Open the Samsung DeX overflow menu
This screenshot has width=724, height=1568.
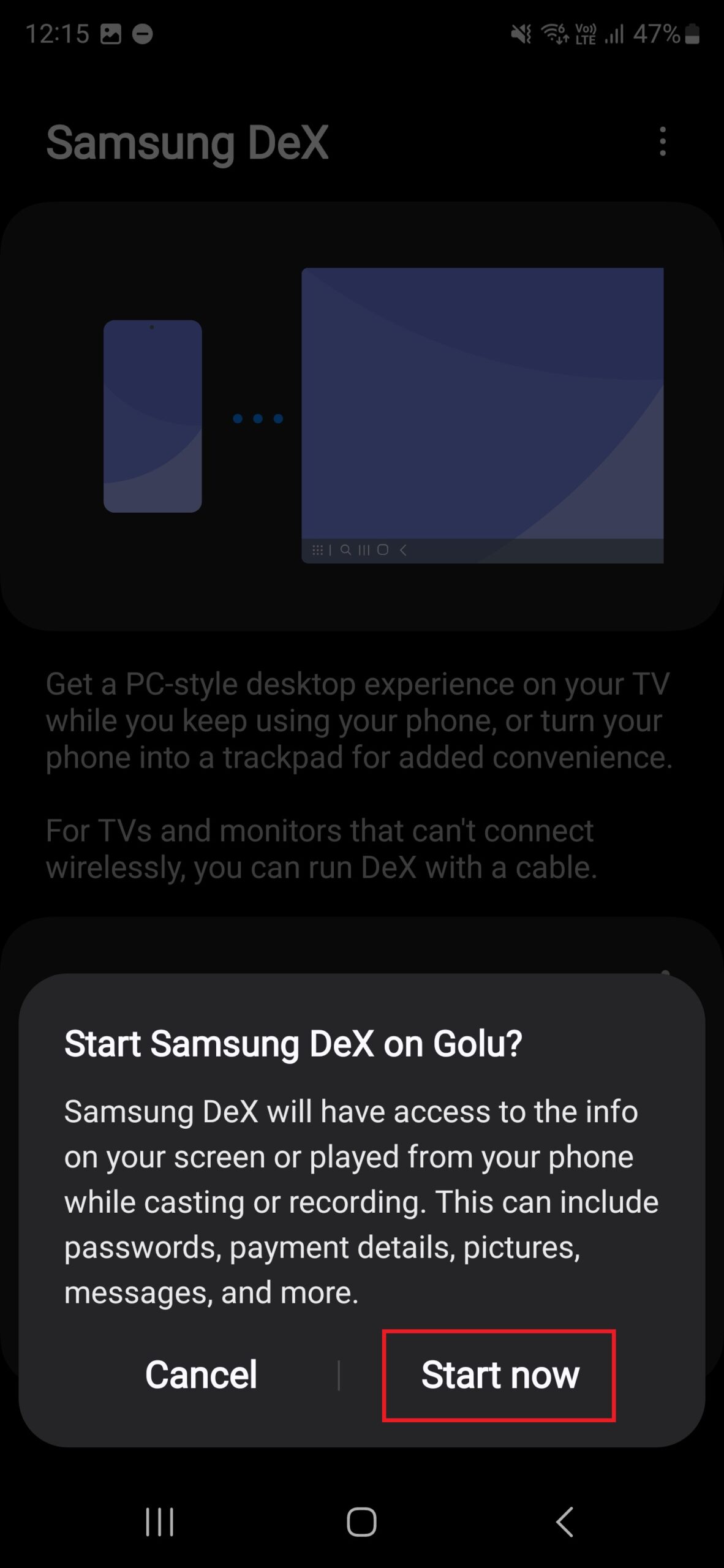662,141
